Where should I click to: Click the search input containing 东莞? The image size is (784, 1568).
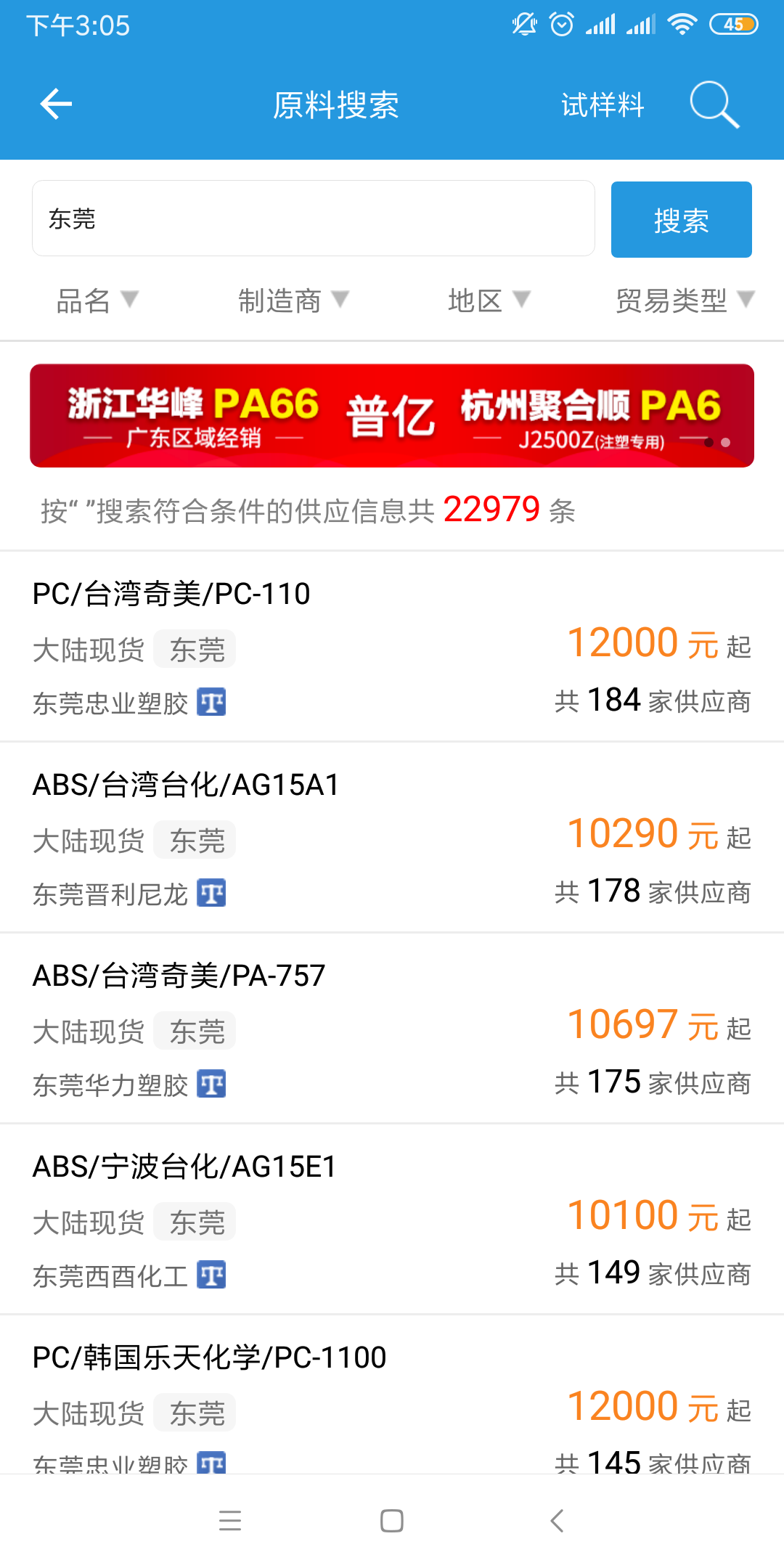312,219
